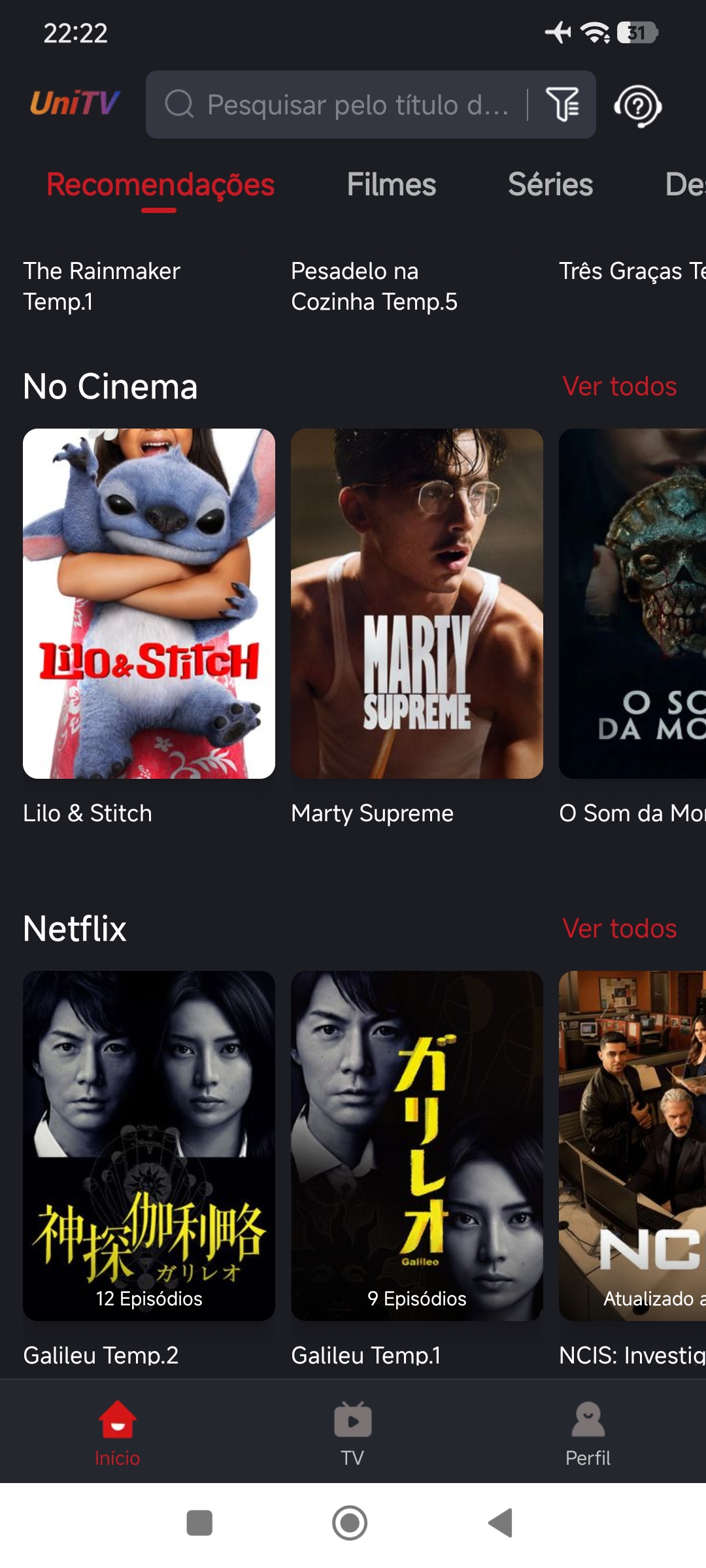The height and width of the screenshot is (1568, 706).
Task: Tap the system back button
Action: coord(501,1523)
